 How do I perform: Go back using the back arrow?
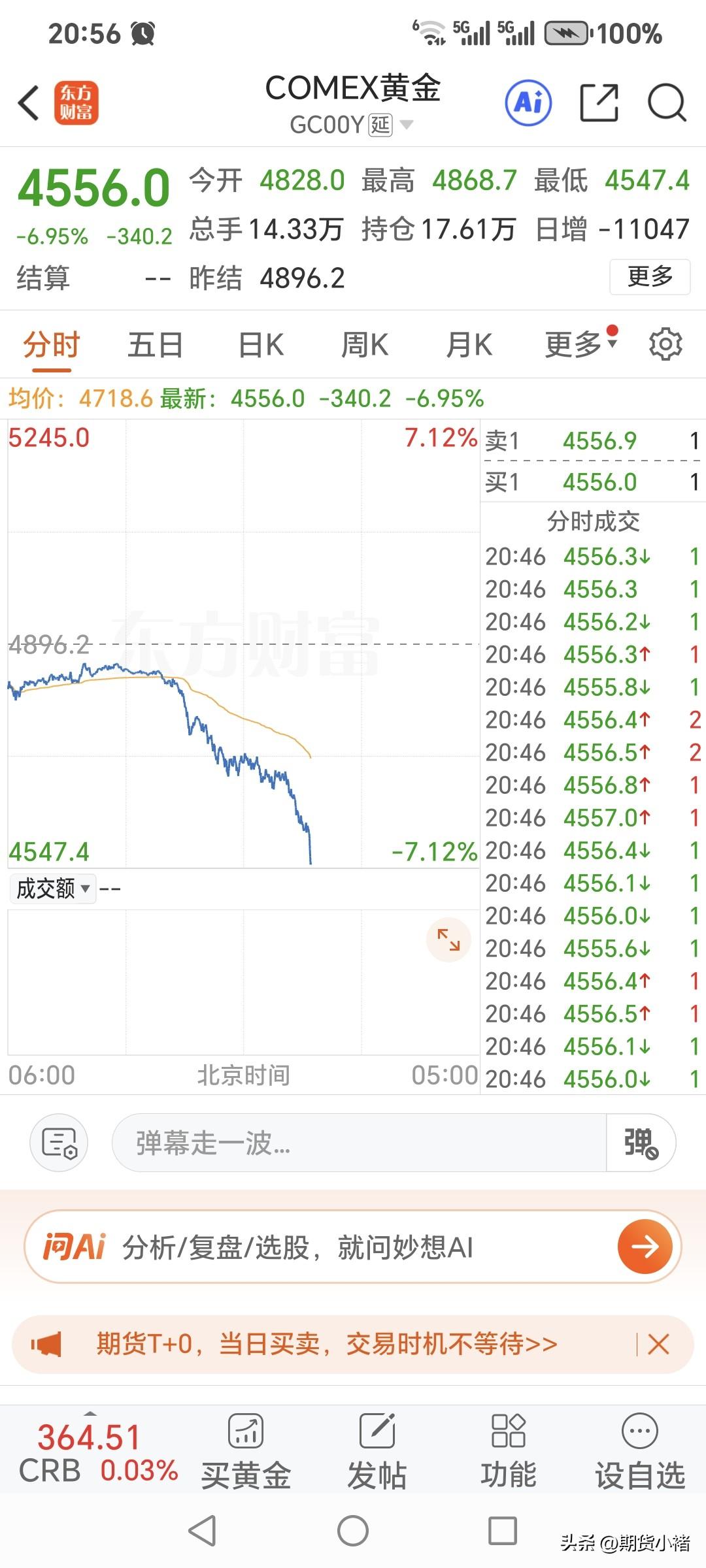(x=26, y=103)
